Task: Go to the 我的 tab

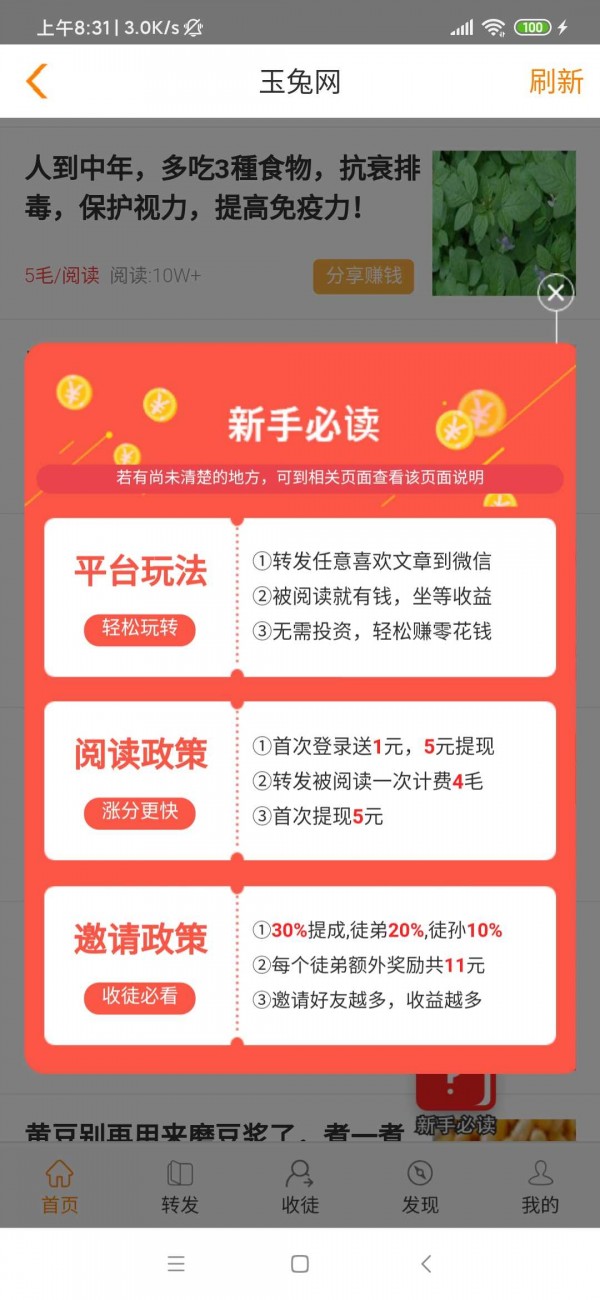Action: (x=540, y=1187)
